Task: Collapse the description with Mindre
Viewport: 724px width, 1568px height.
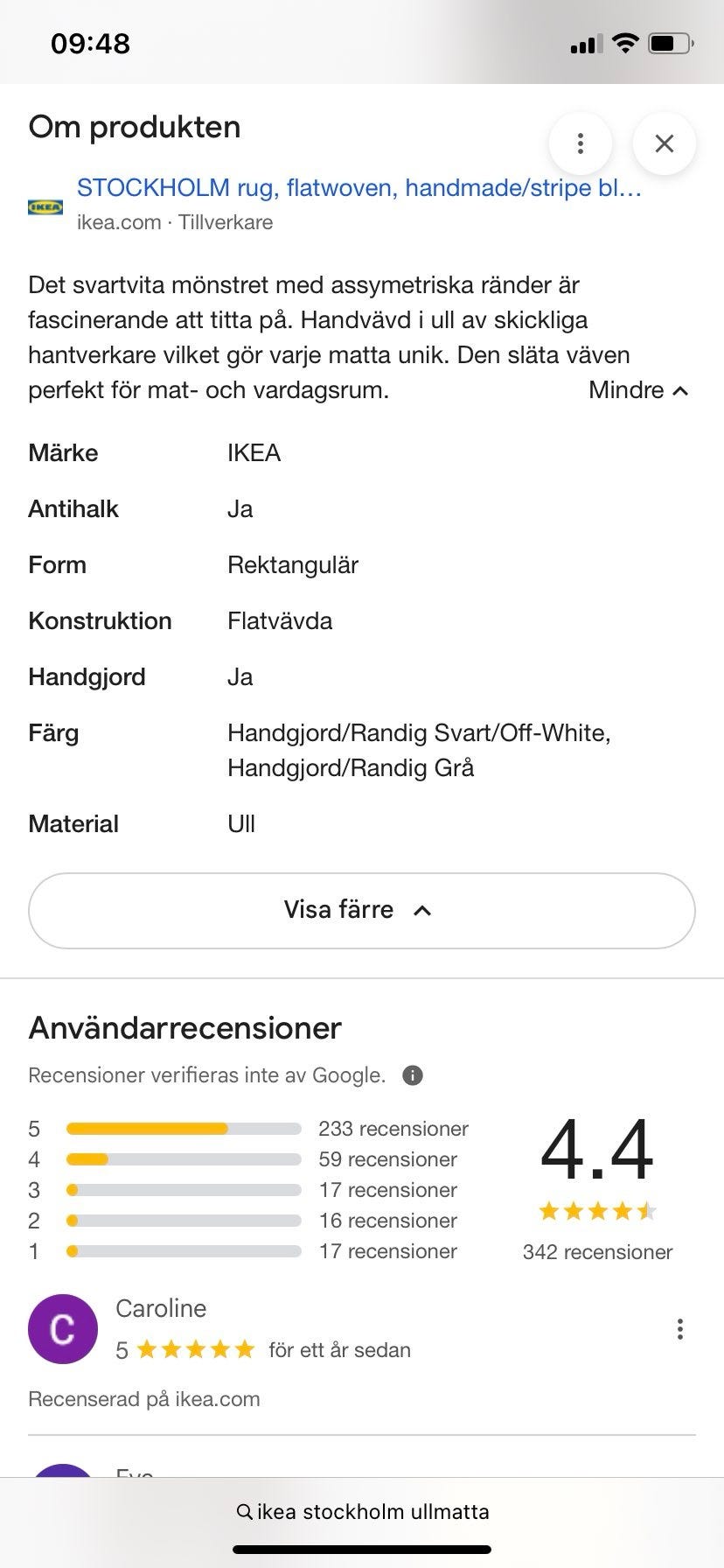Action: 639,390
